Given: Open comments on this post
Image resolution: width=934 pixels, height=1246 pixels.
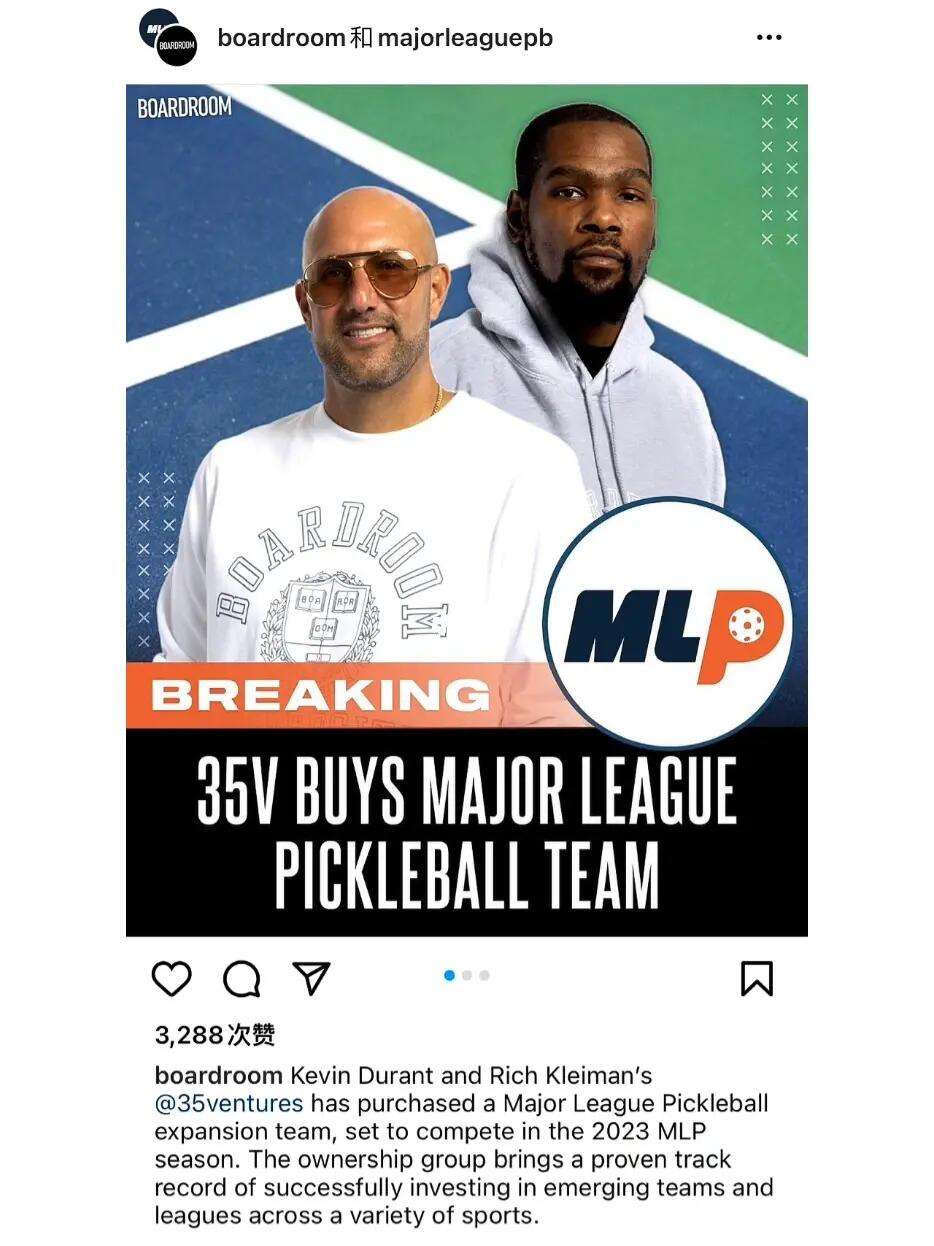Looking at the screenshot, I should [x=241, y=979].
